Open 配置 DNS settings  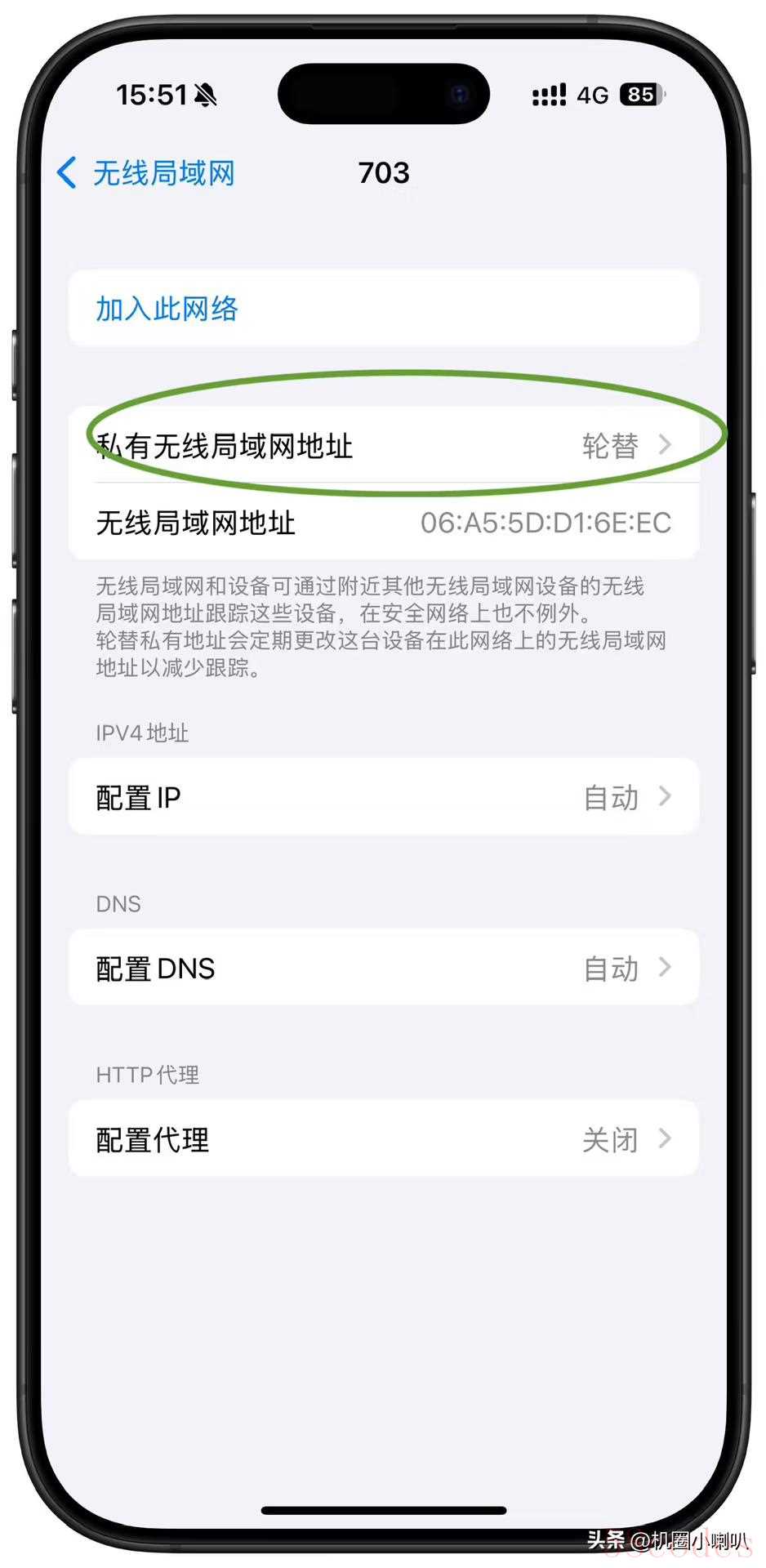(383, 968)
